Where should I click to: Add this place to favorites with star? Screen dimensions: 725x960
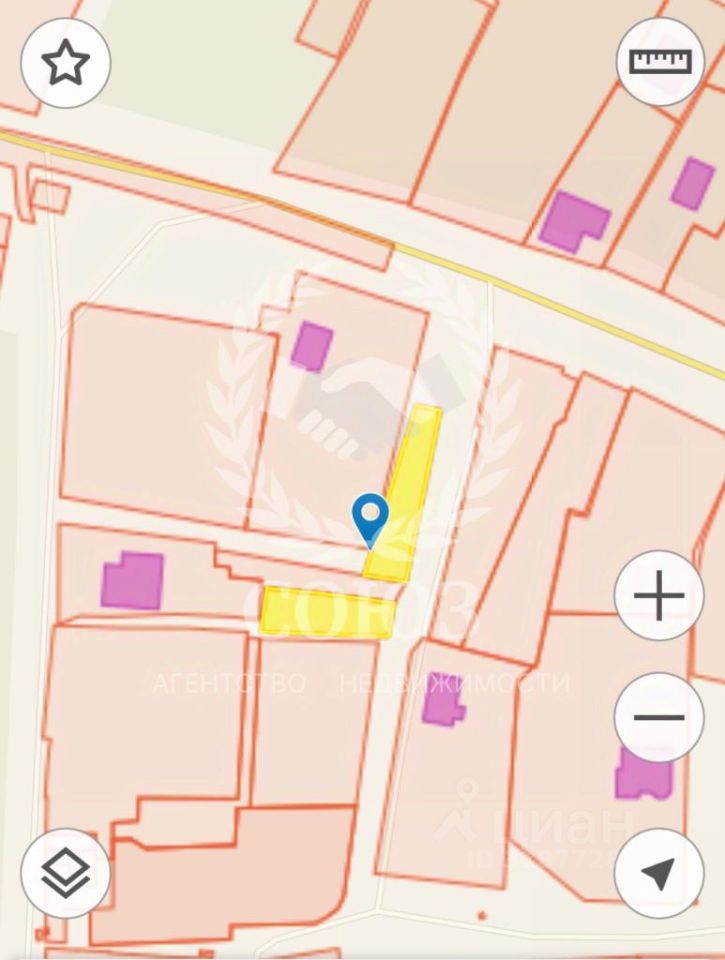click(65, 63)
